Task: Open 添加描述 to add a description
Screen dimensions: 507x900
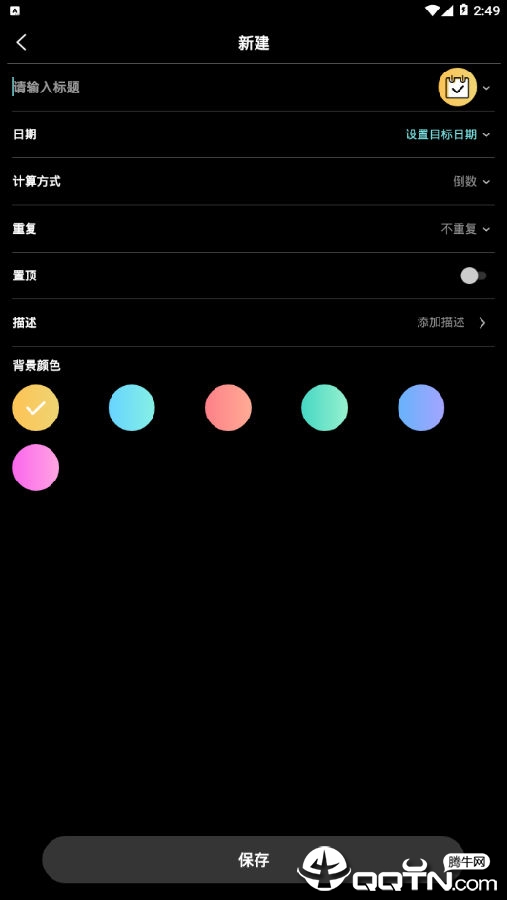Action: click(x=452, y=323)
